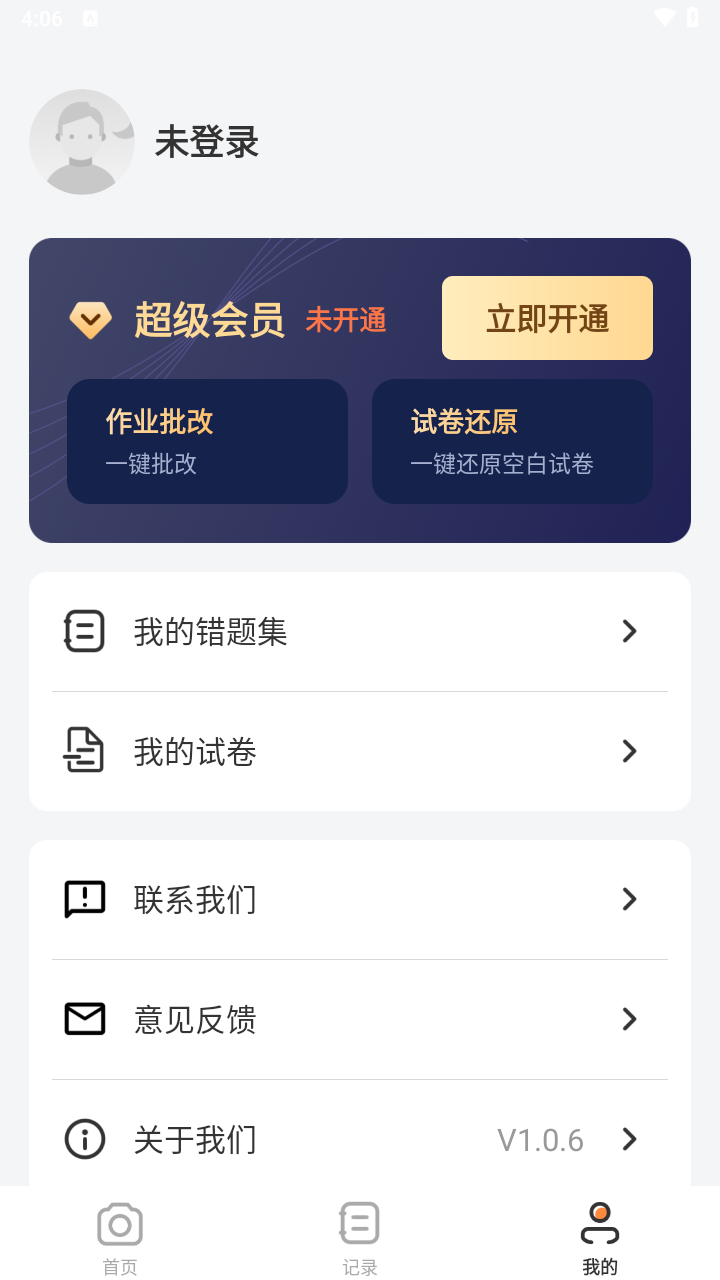
Task: Open 联系我们
Action: click(x=360, y=899)
